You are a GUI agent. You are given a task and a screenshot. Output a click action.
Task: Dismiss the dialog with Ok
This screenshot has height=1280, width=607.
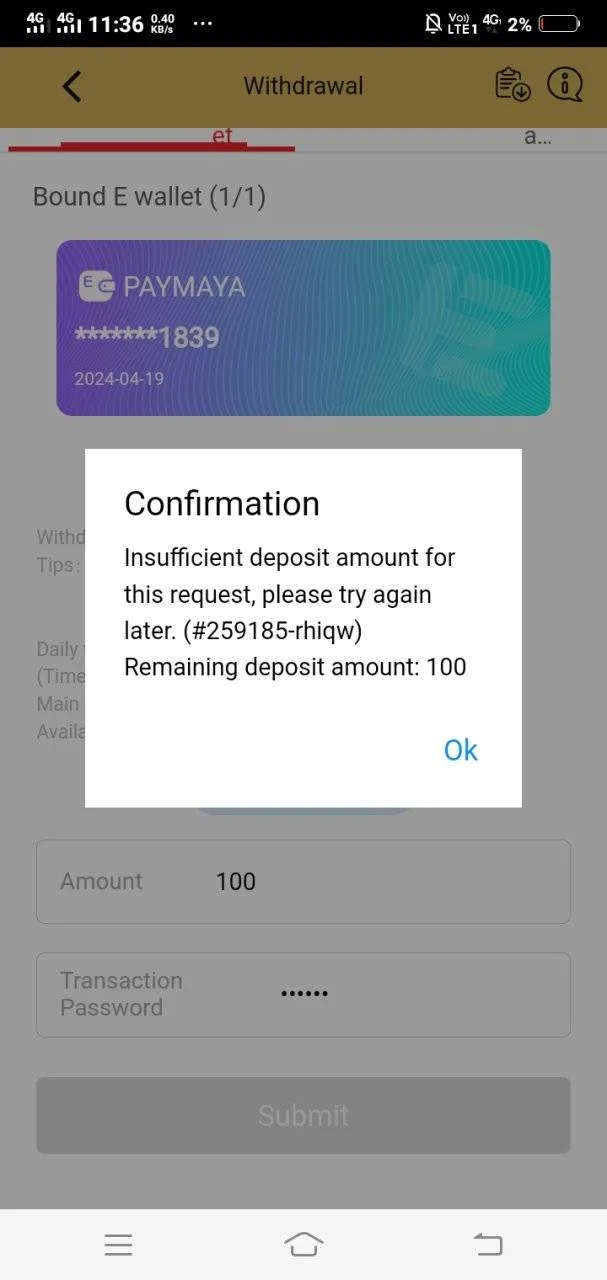[x=460, y=750]
